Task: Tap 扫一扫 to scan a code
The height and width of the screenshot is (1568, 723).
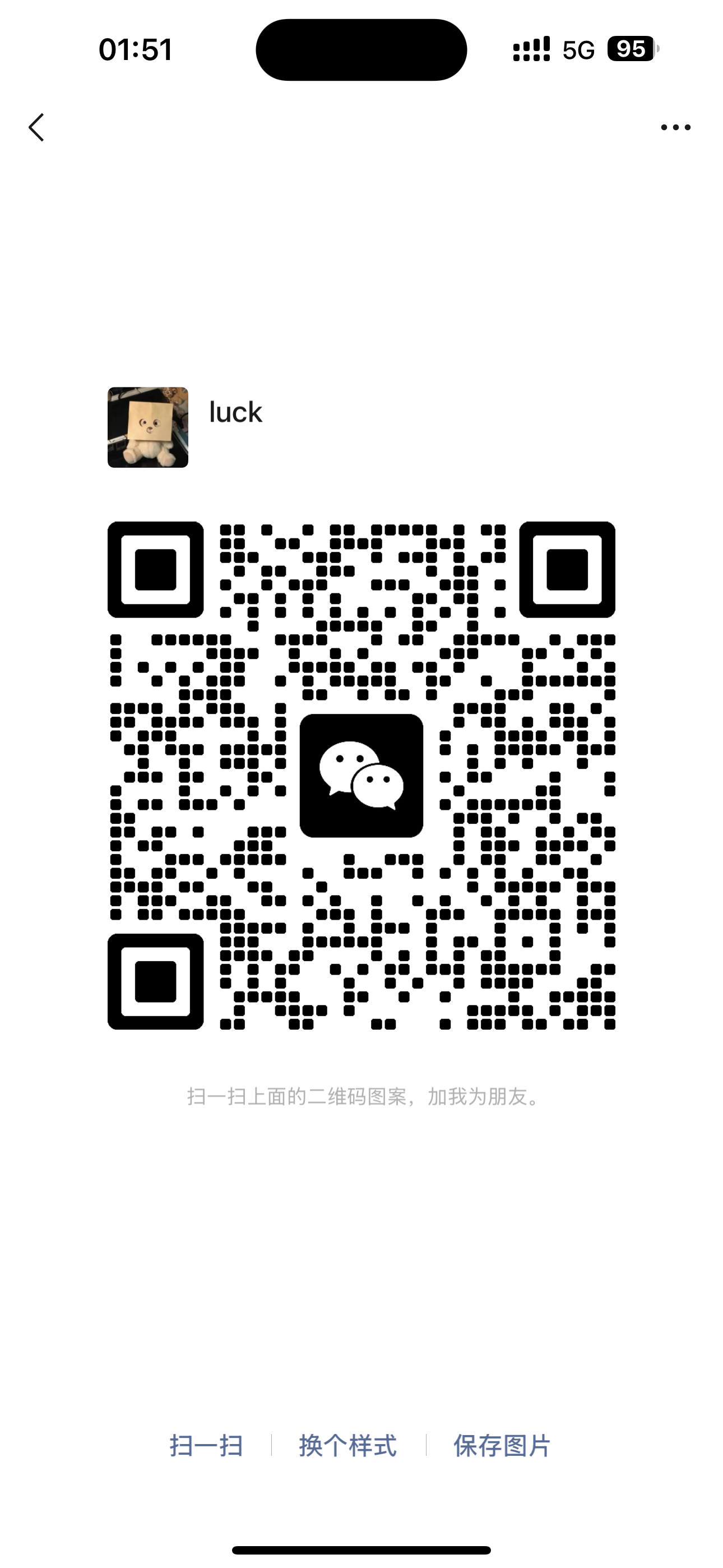Action: pos(206,1446)
